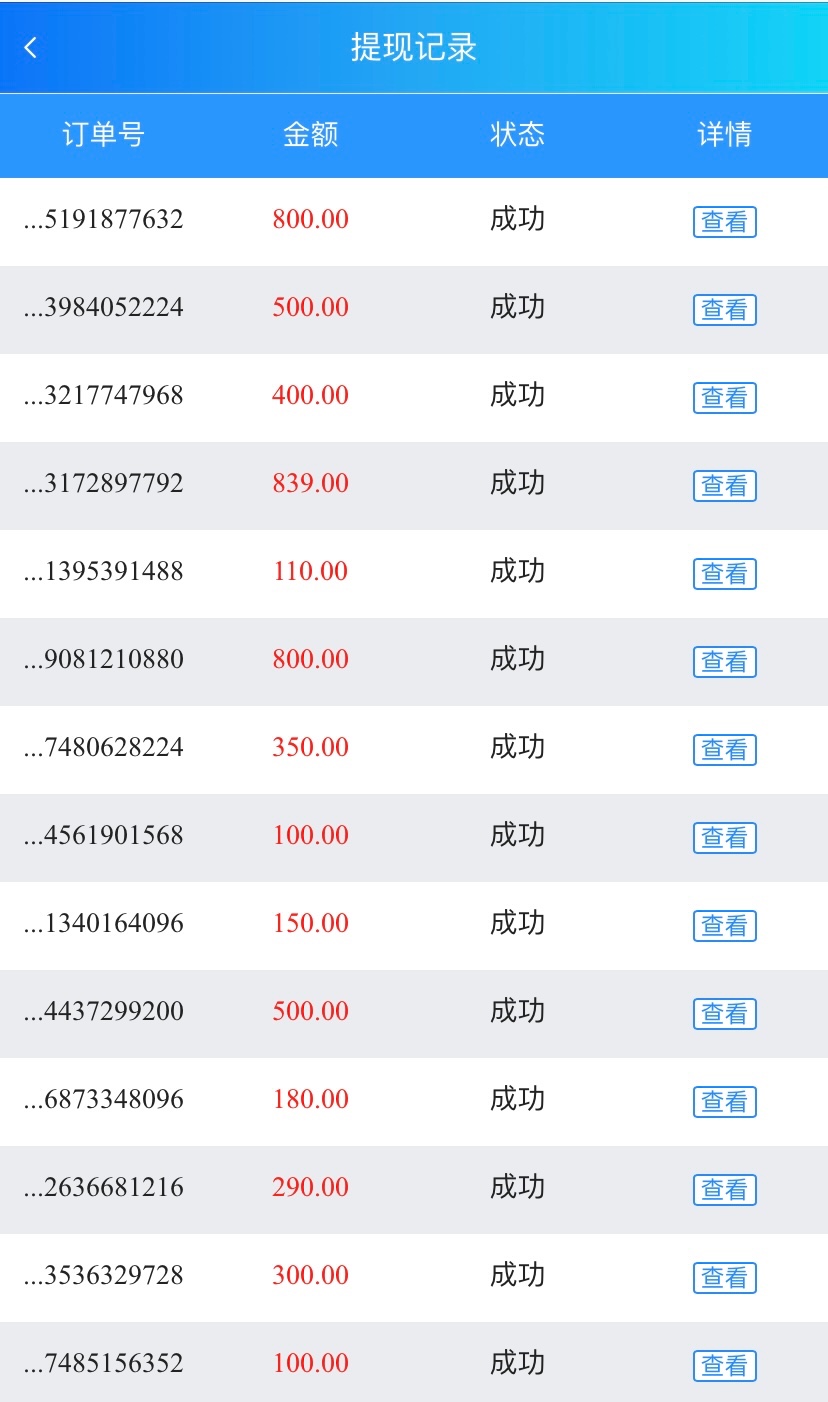Open 查看 for order ...4437299200
Screen dimensions: 828x1402
(x=724, y=1014)
